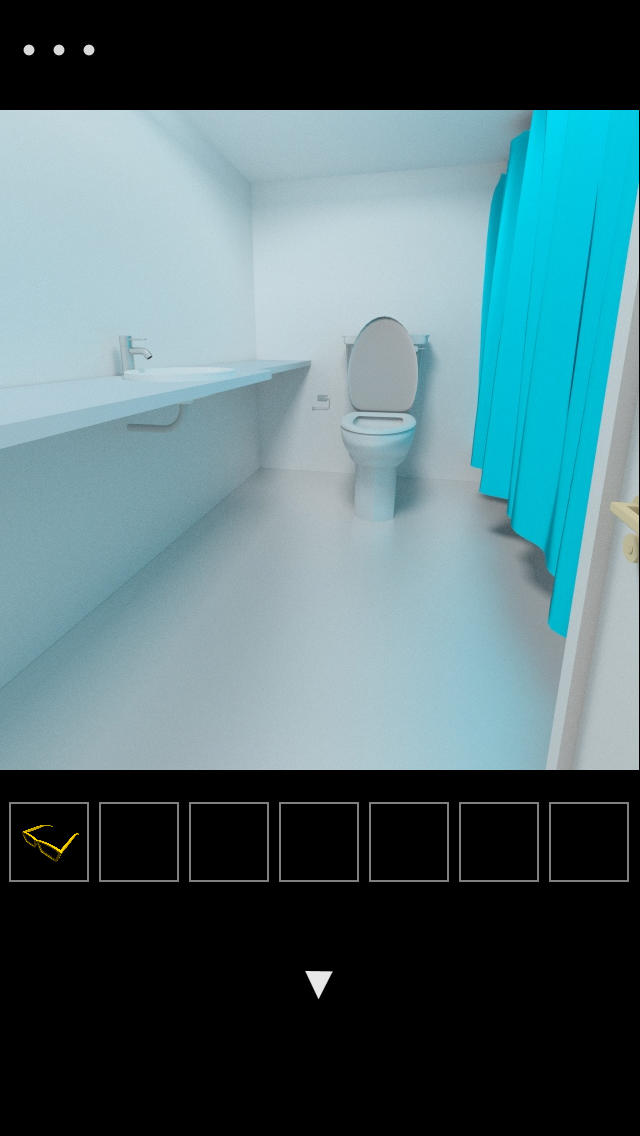Open the three-dot menu
The image size is (640, 1136).
coord(59,50)
